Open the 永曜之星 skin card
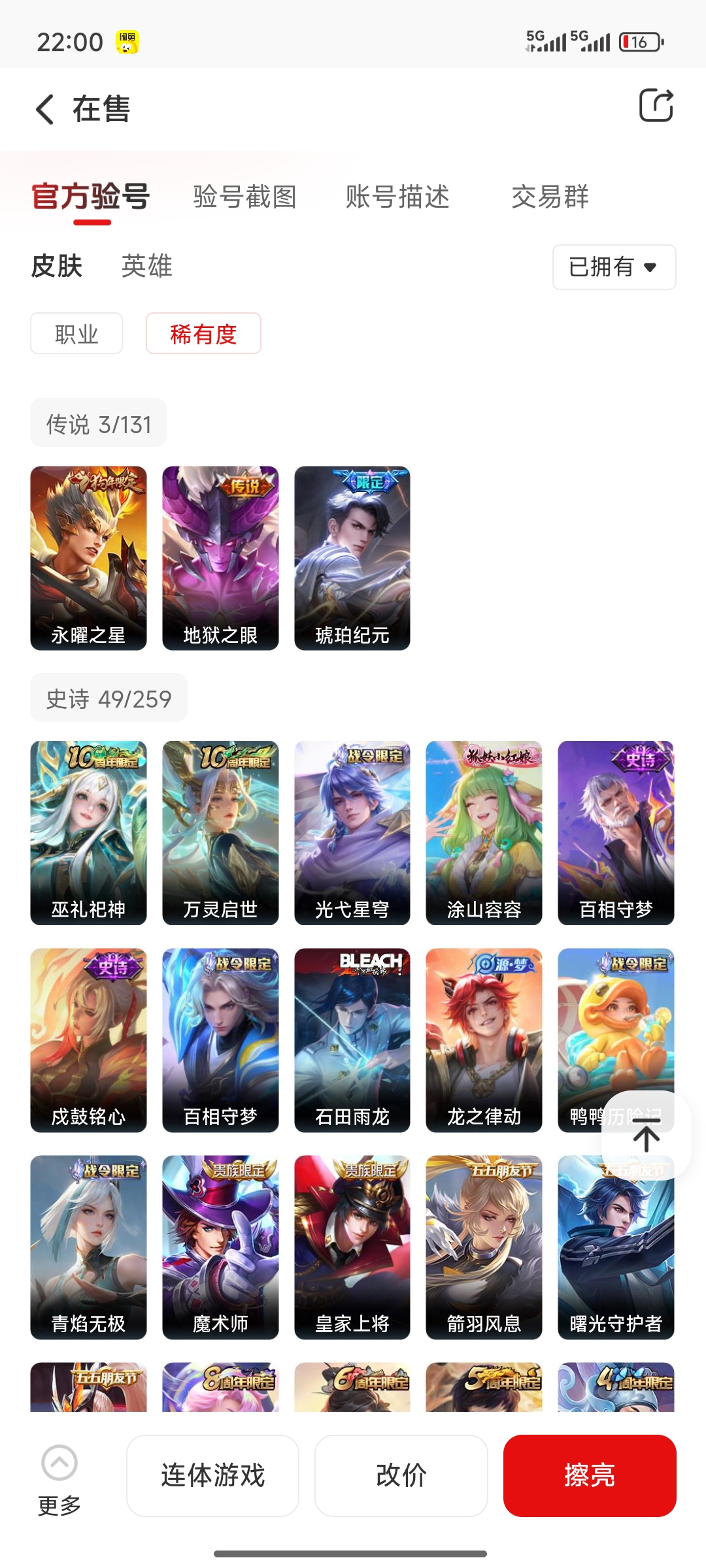Image resolution: width=706 pixels, height=1568 pixels. tap(88, 558)
